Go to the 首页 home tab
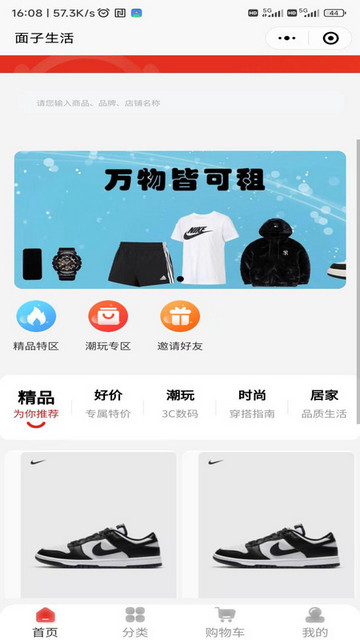 click(45, 622)
